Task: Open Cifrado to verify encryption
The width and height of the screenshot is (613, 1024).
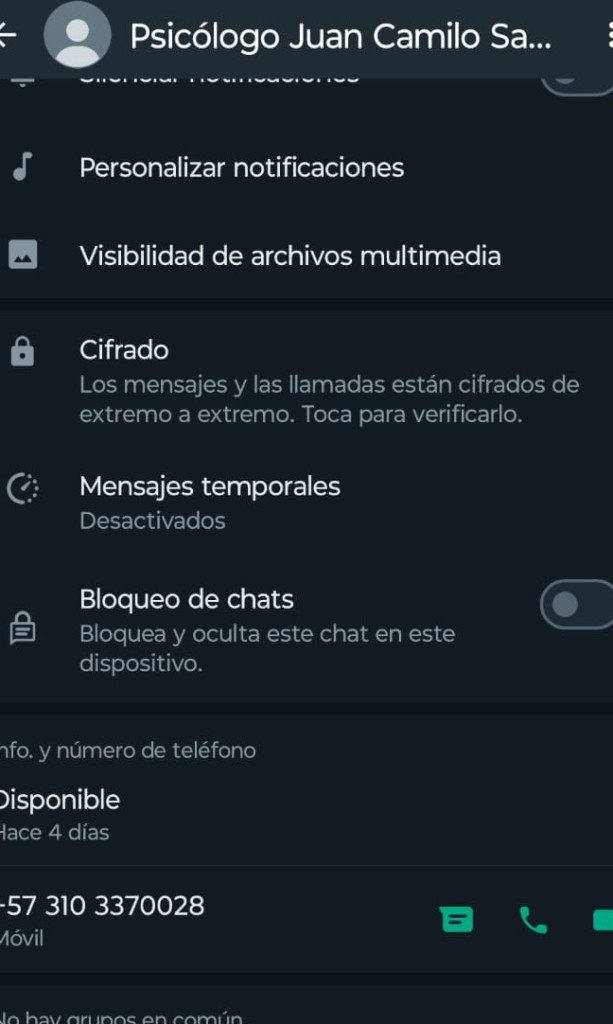Action: coord(306,381)
